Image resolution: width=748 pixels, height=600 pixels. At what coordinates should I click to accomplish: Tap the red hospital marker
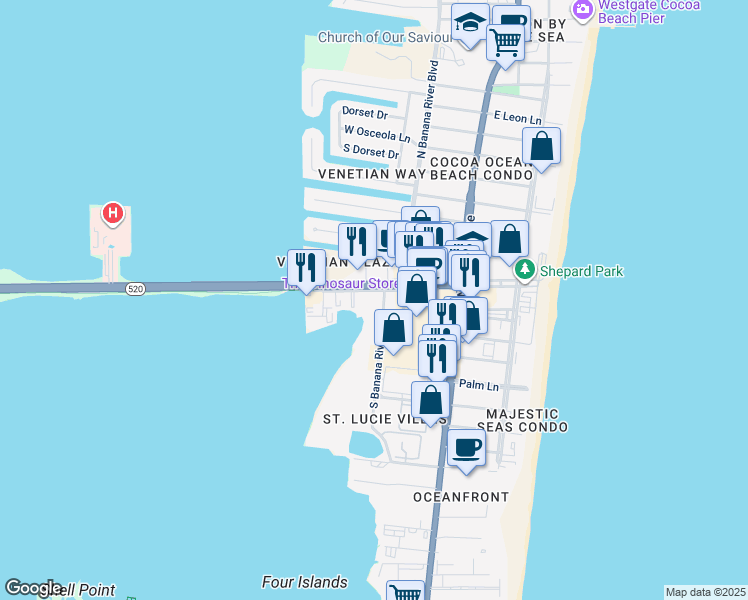113,213
